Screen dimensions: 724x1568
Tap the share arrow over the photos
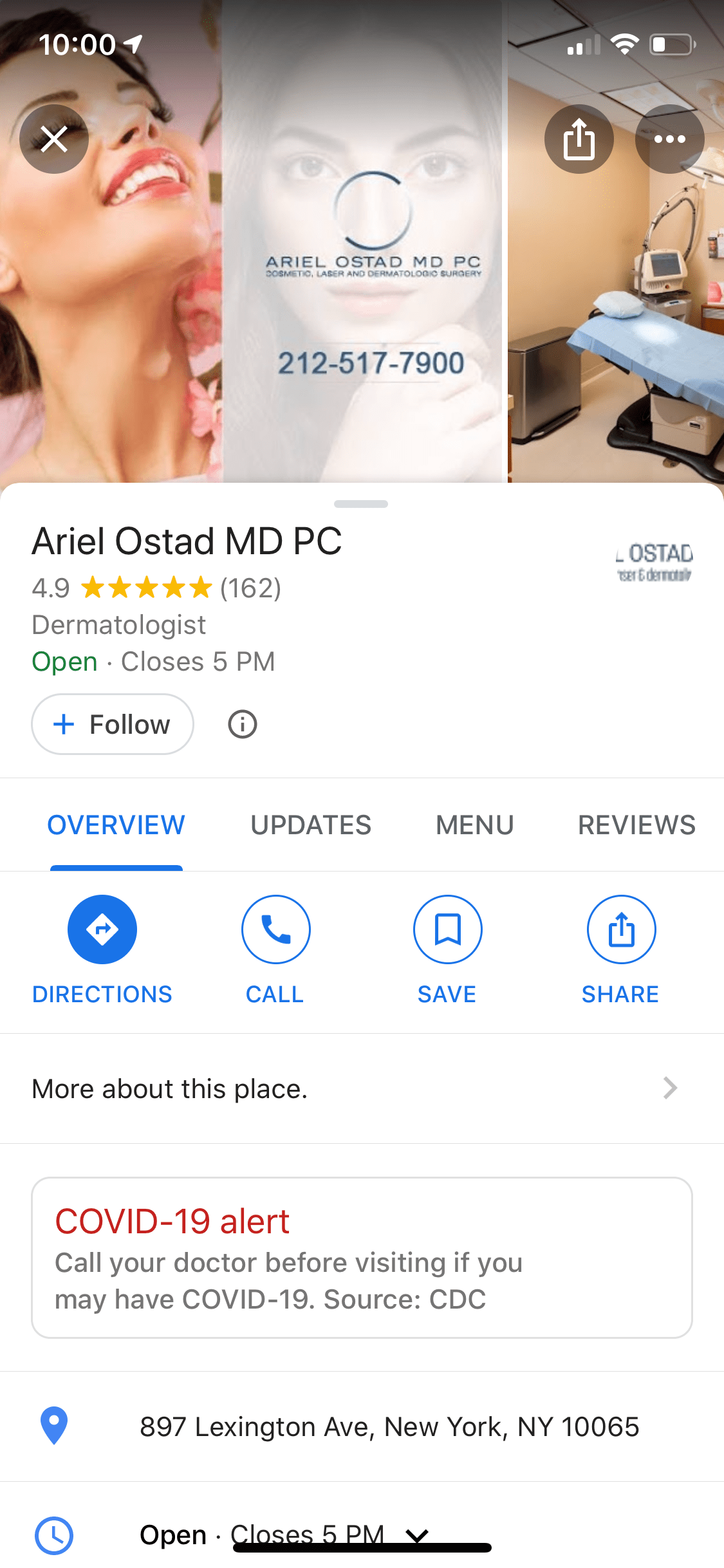click(x=579, y=138)
